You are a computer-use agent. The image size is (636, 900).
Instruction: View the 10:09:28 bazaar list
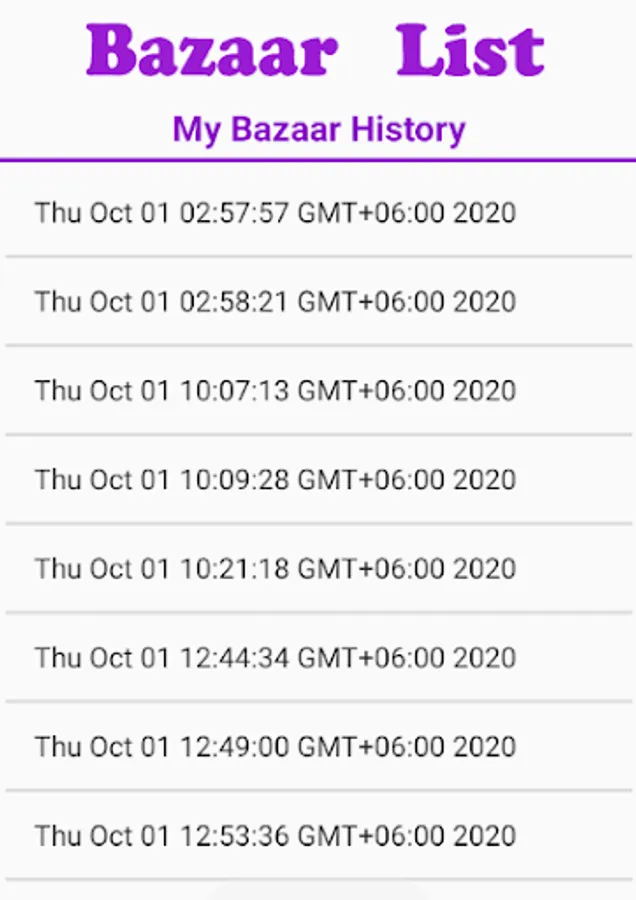tap(275, 480)
